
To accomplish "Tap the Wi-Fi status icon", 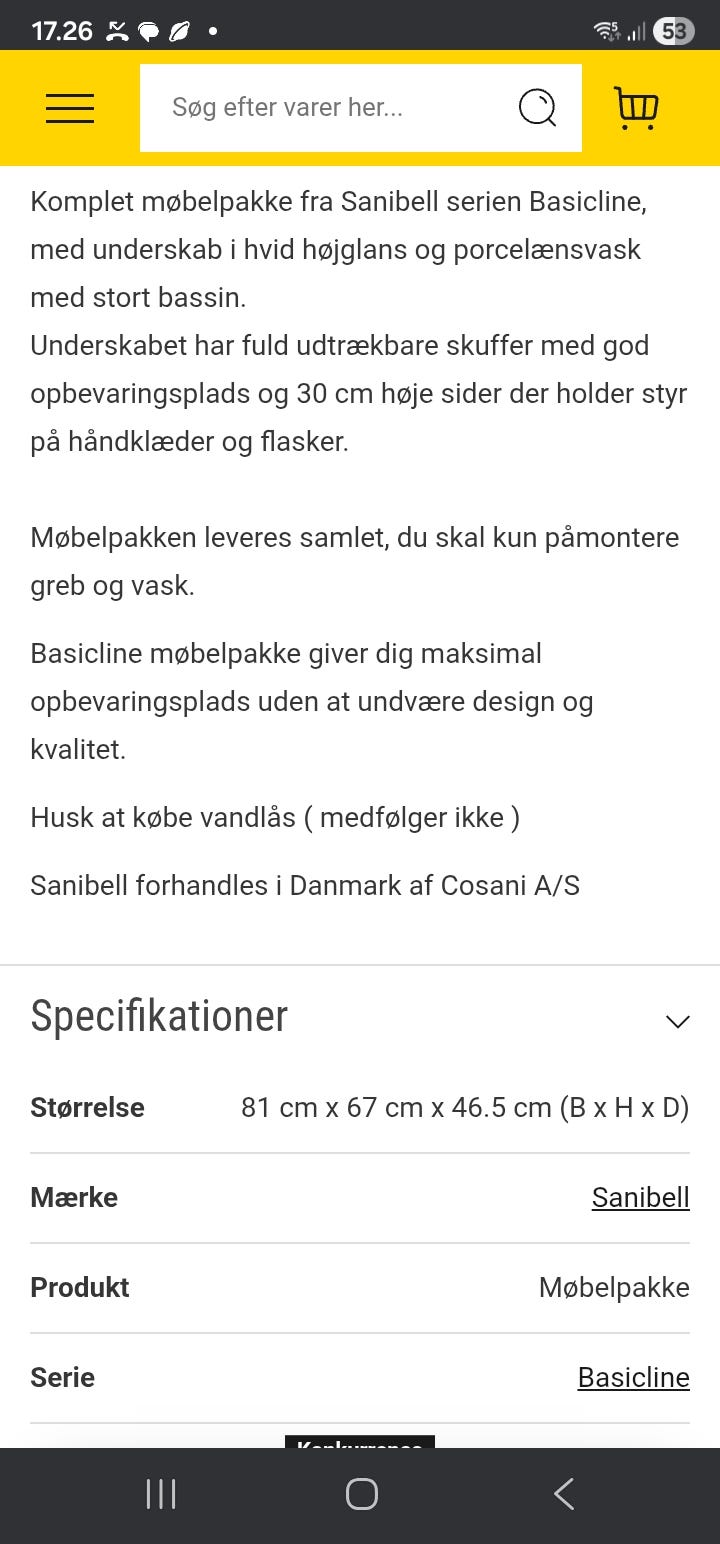I will [x=606, y=29].
